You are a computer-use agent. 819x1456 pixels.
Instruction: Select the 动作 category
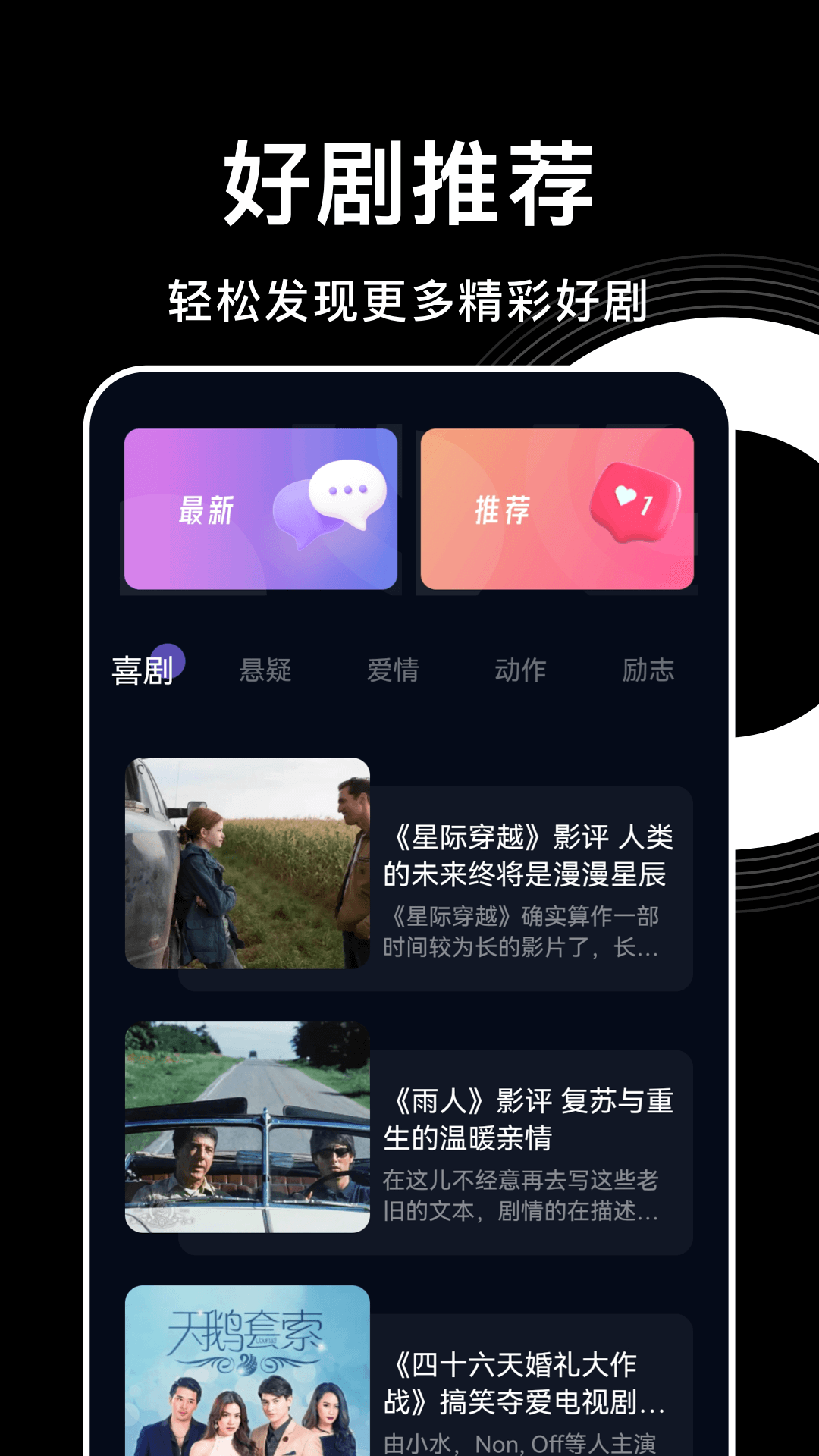click(521, 671)
